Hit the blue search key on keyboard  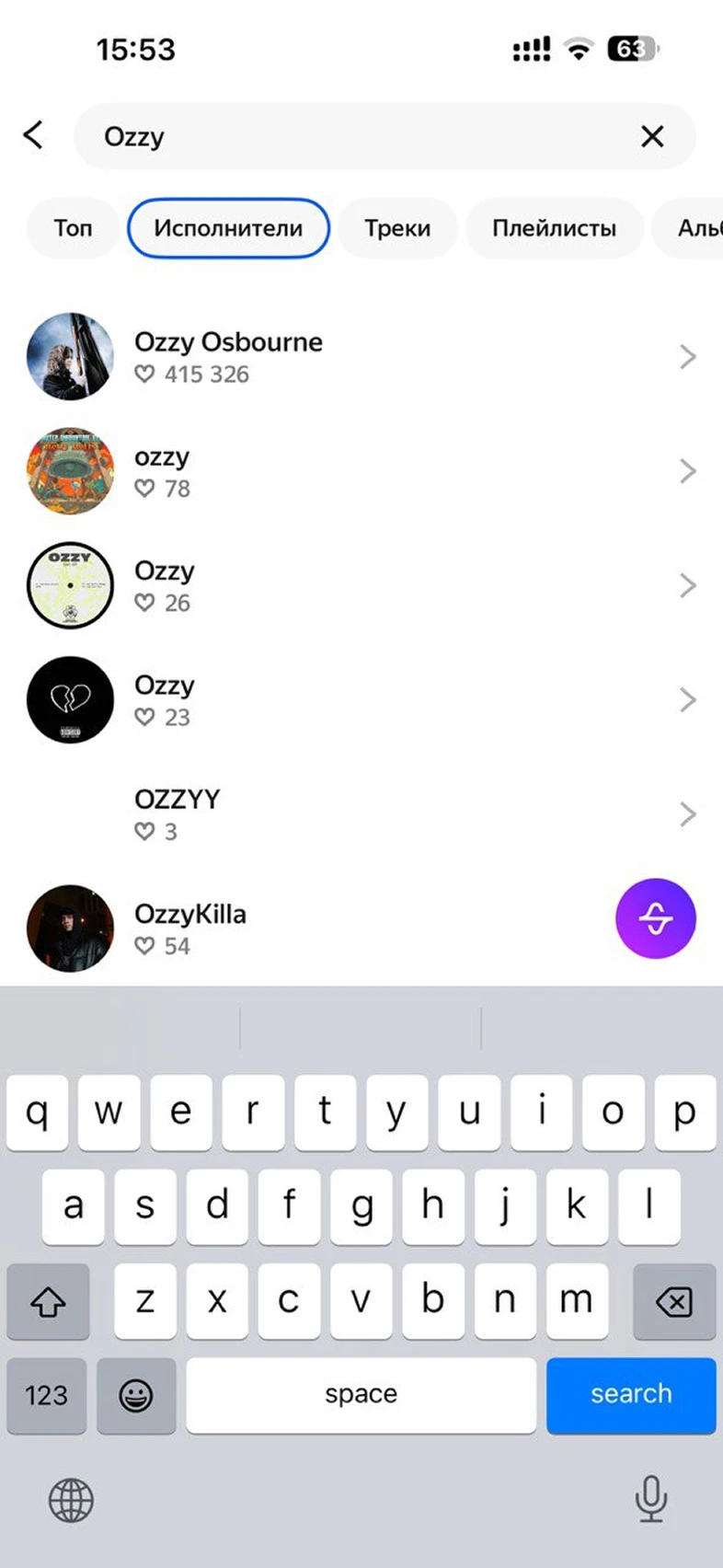pos(631,1395)
